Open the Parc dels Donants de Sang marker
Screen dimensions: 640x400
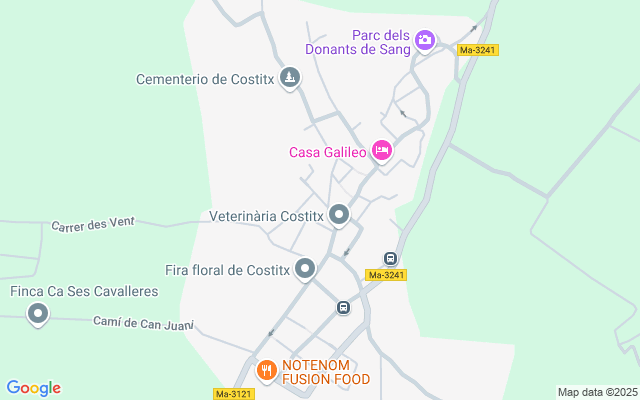[x=425, y=39]
